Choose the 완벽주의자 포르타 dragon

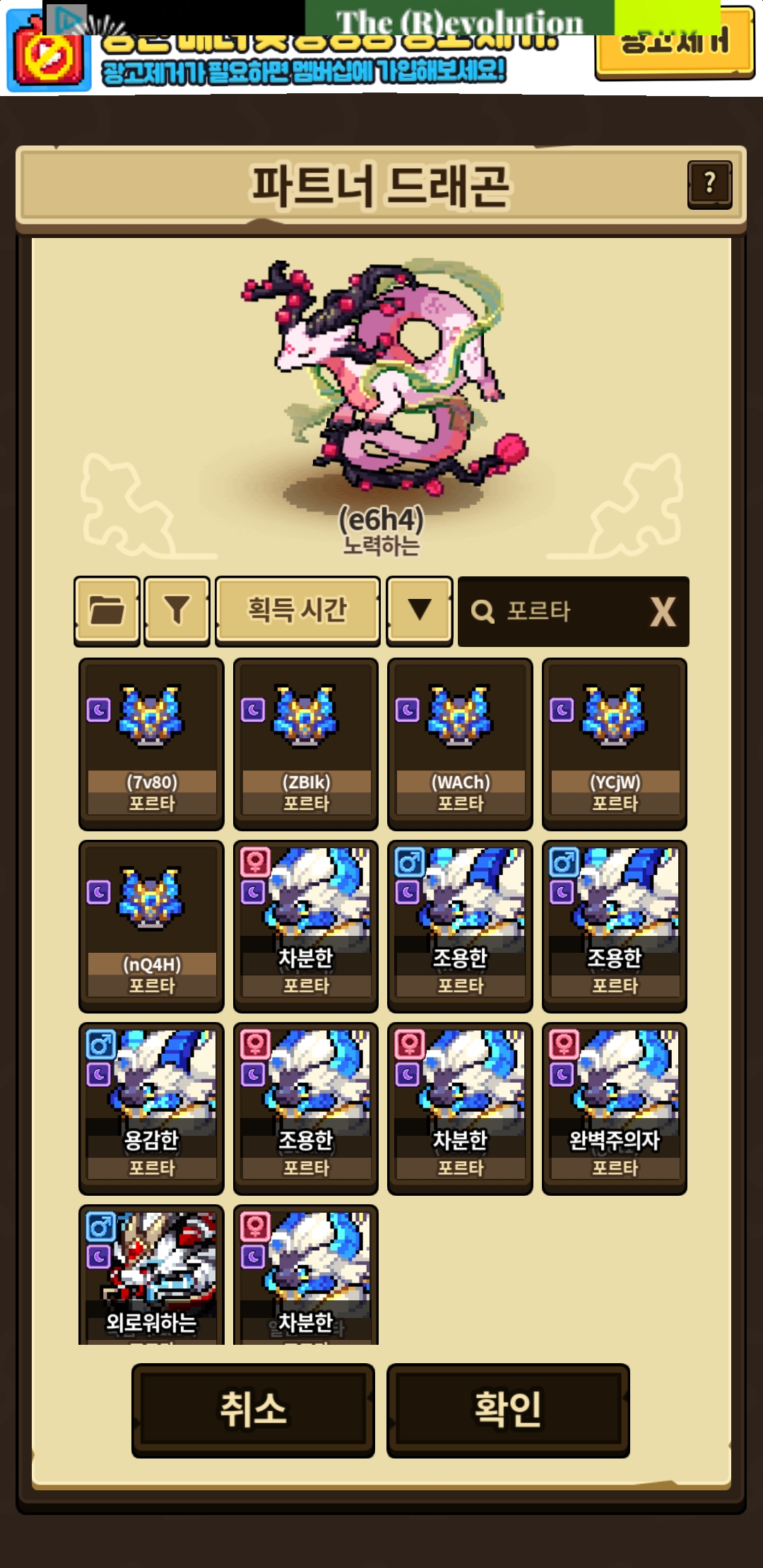[x=615, y=1108]
